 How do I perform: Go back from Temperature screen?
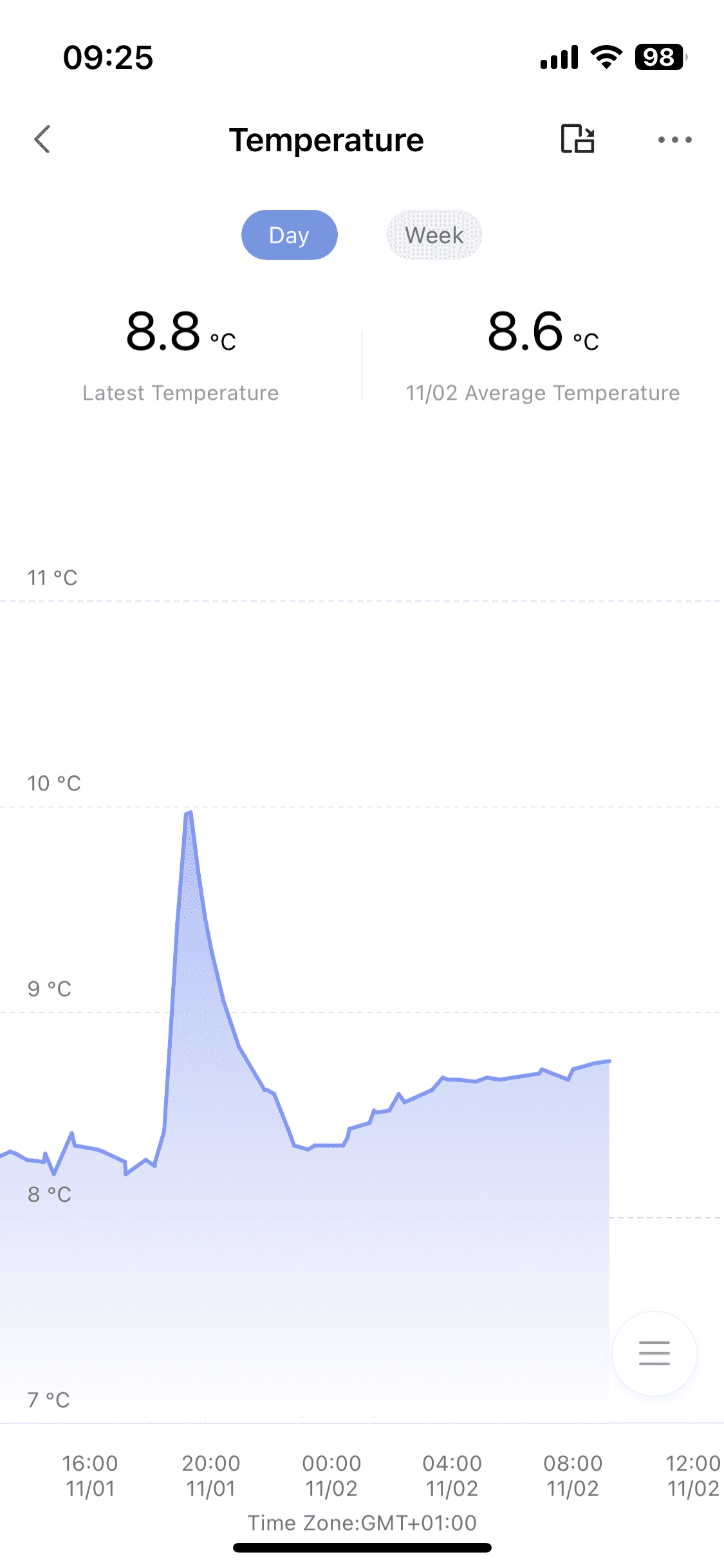coord(42,139)
